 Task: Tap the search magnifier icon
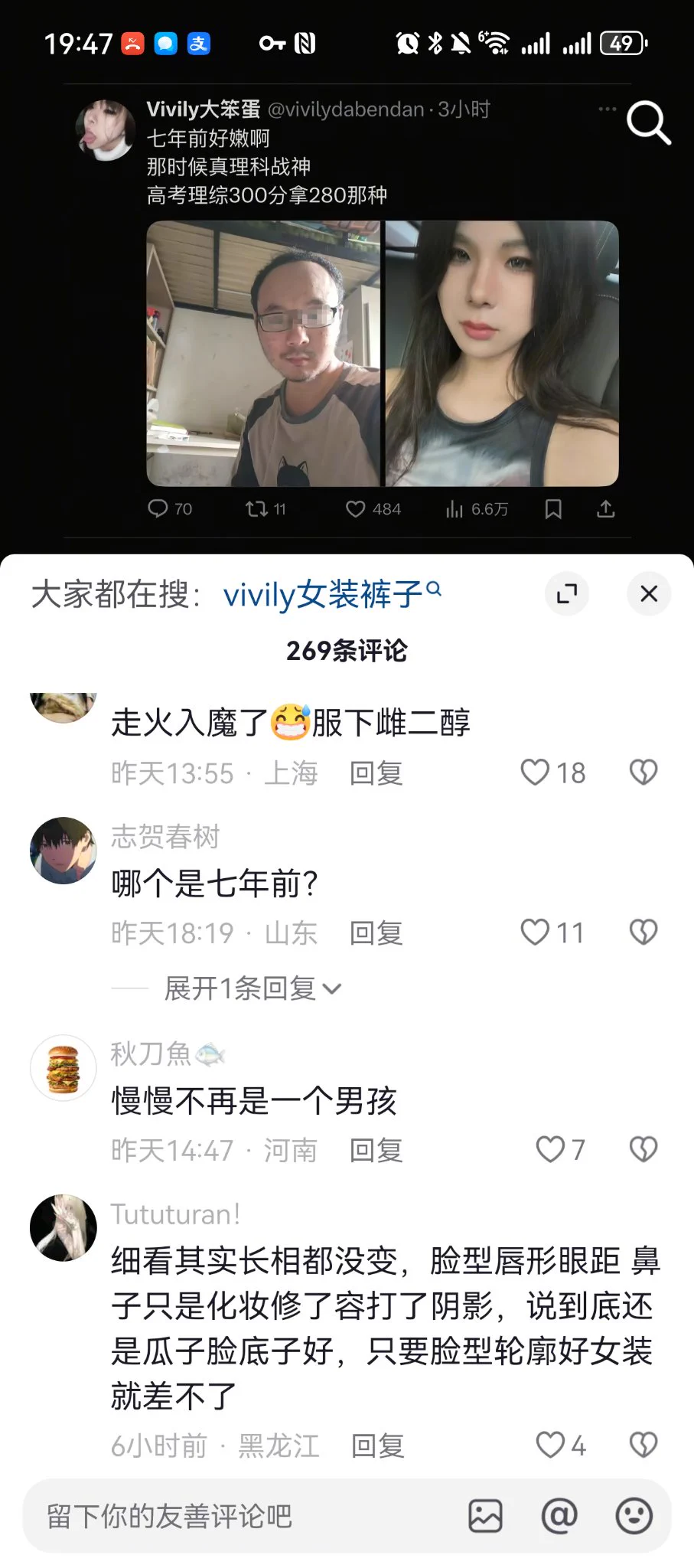(648, 122)
